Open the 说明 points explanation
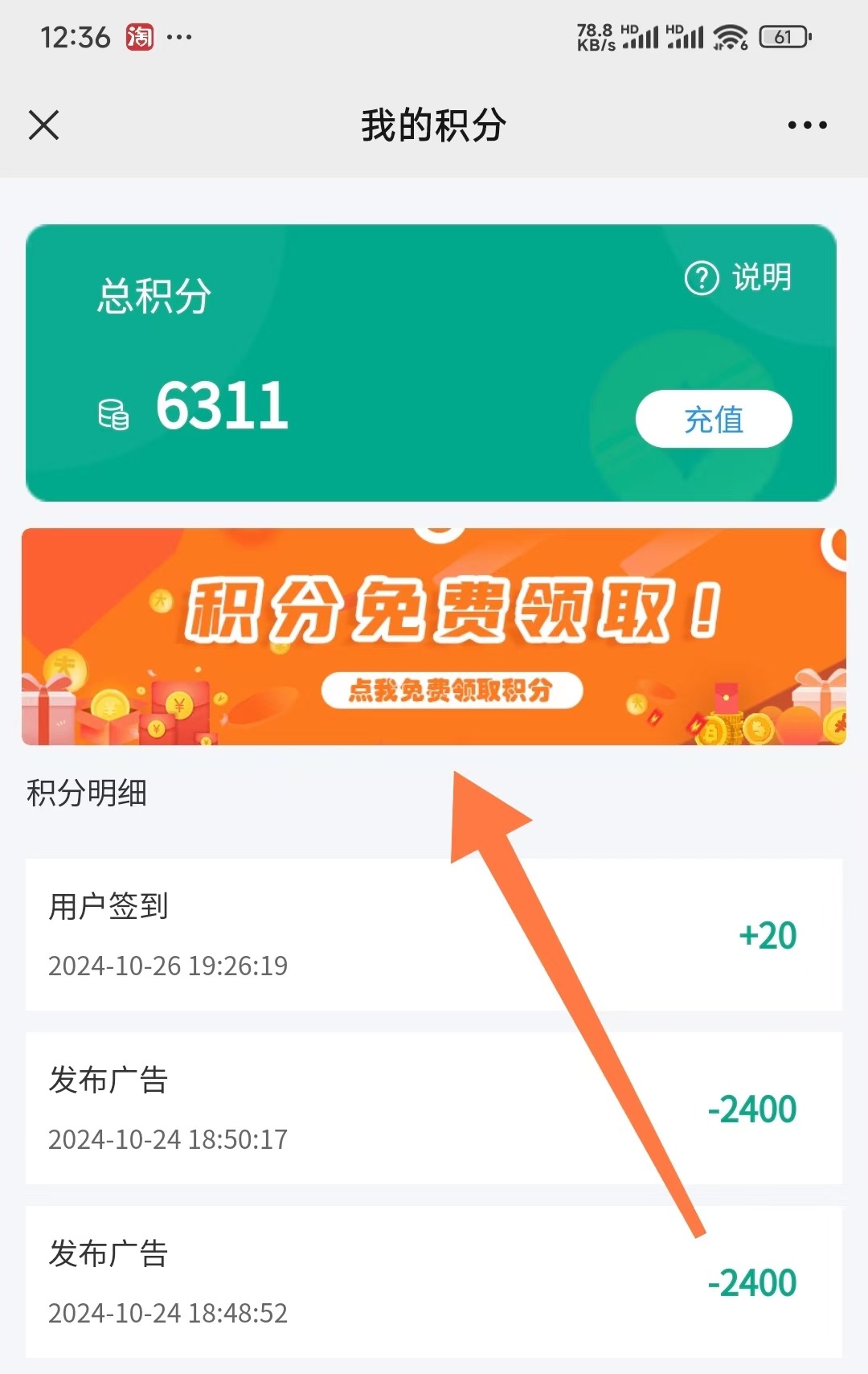Viewport: 868px width, 1374px height. tap(738, 278)
